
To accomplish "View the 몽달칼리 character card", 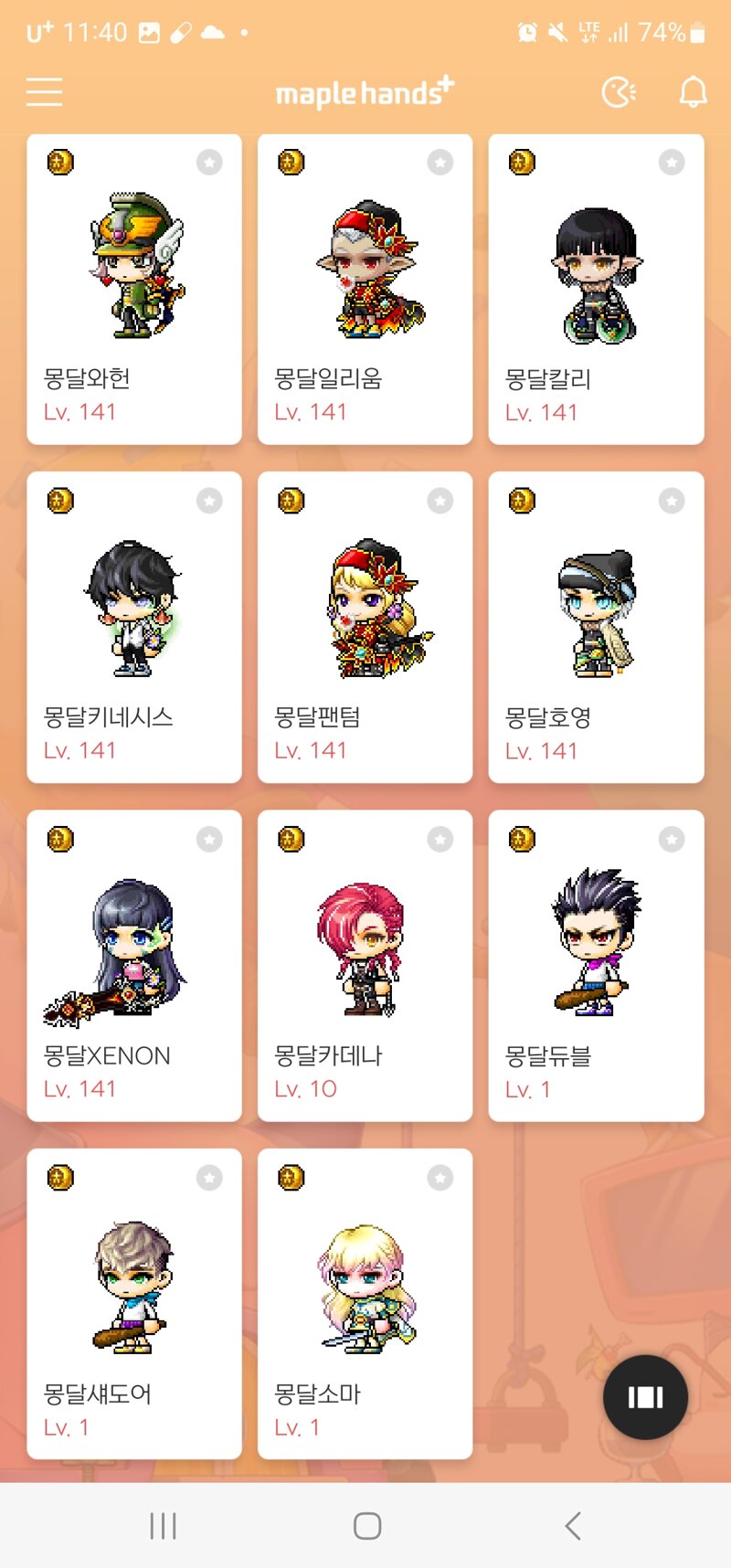I will (x=596, y=290).
